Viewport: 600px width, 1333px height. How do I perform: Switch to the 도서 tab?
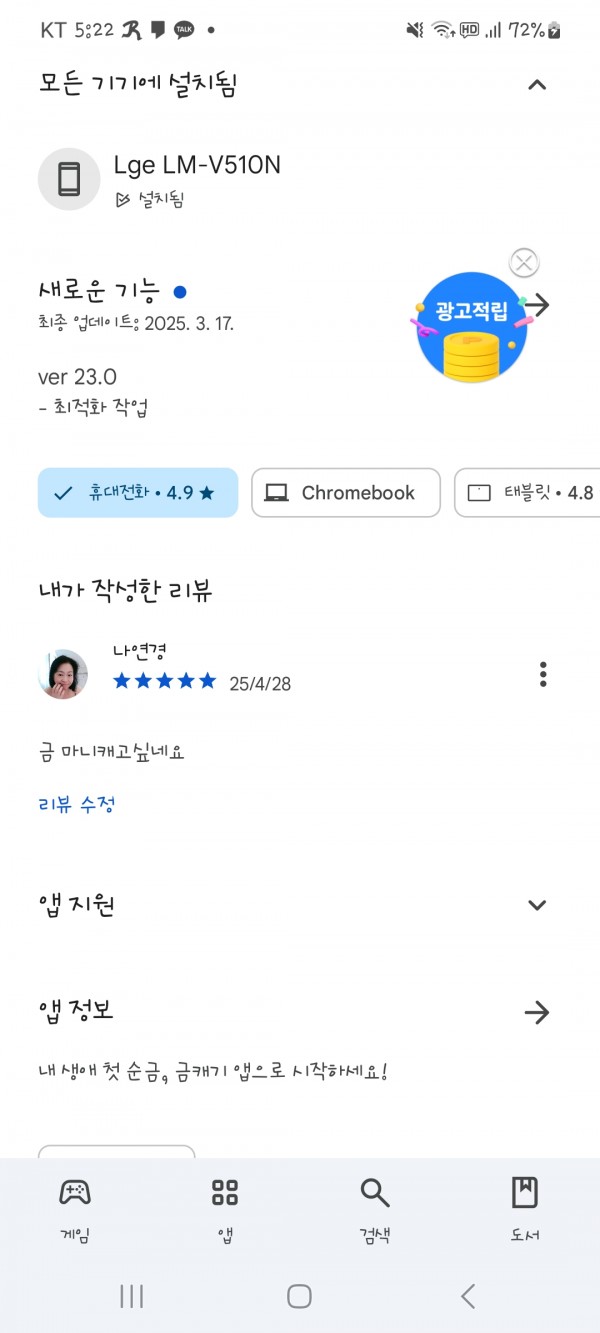(x=525, y=1209)
